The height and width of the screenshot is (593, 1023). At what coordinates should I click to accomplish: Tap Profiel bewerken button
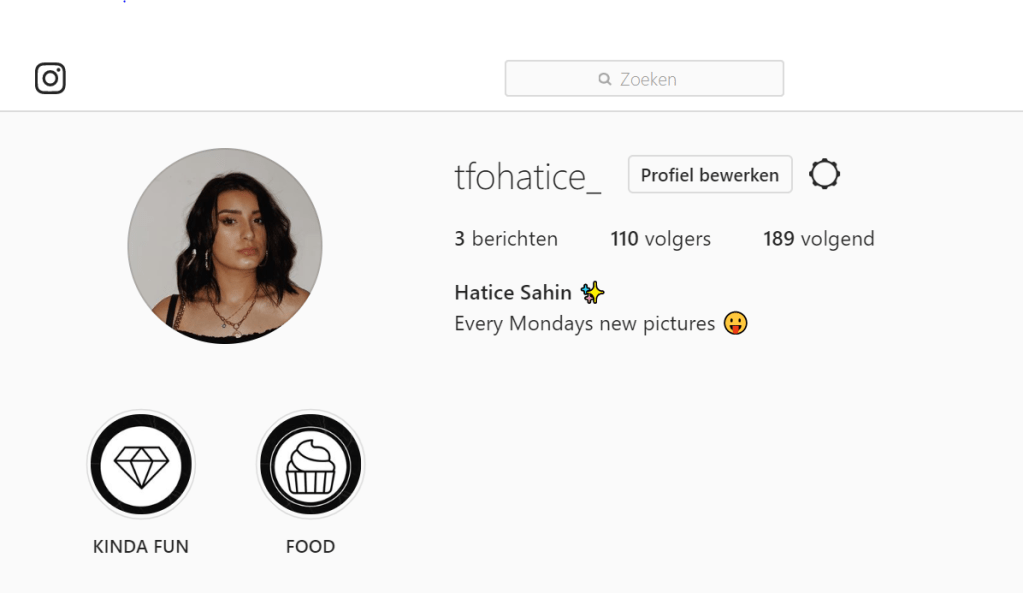709,175
